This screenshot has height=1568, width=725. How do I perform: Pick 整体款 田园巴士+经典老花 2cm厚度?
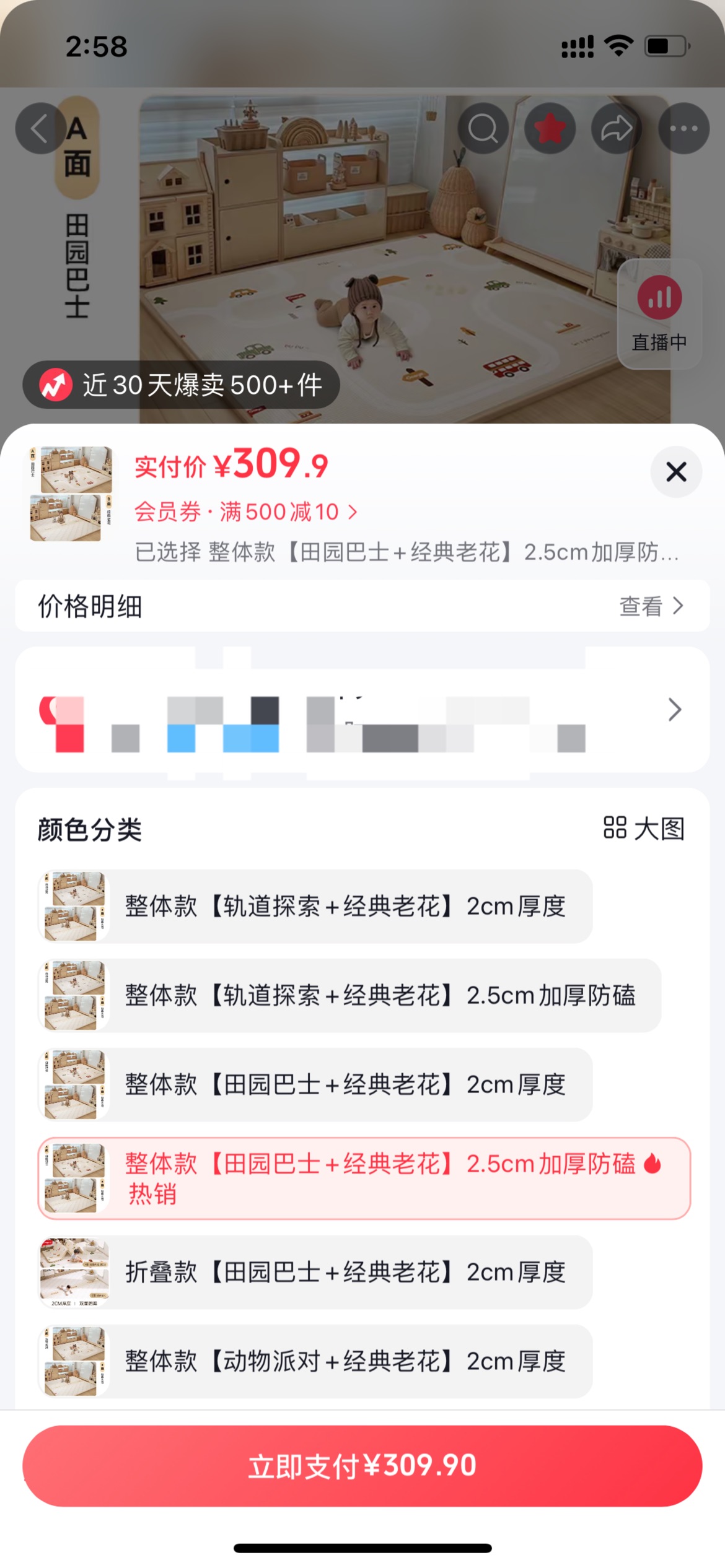coord(315,1085)
